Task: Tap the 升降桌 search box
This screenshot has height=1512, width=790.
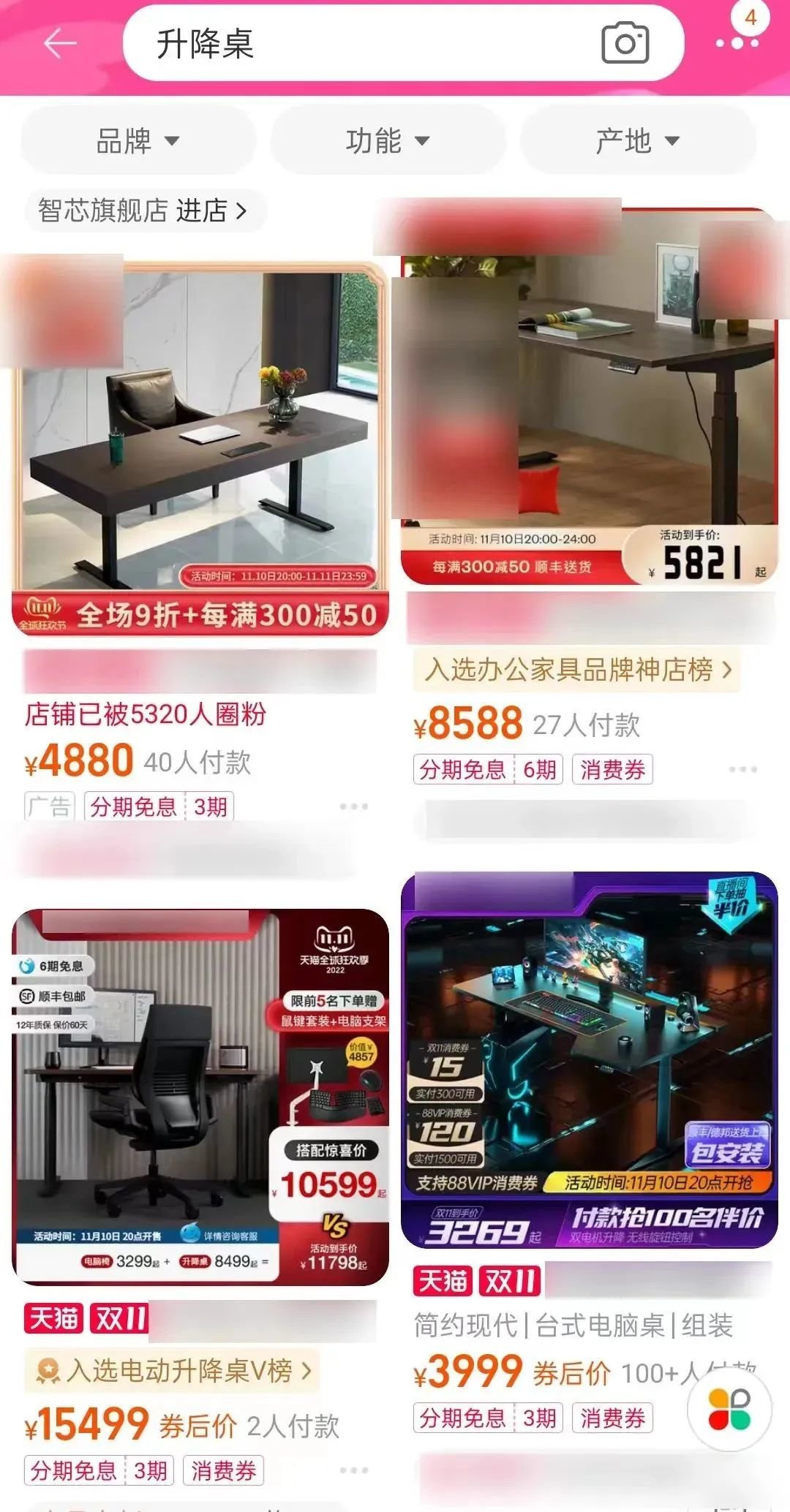Action: click(351, 43)
